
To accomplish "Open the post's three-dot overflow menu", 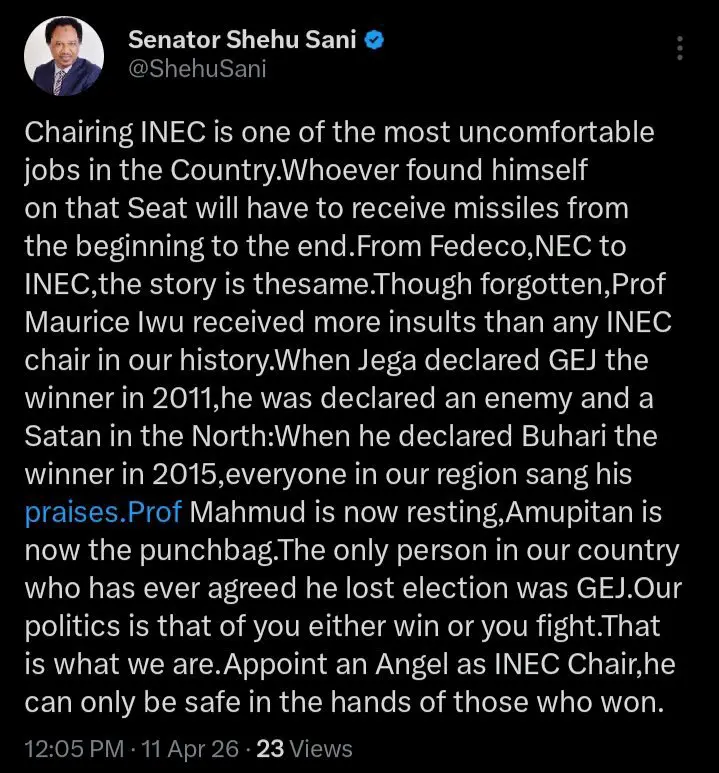I will (680, 49).
